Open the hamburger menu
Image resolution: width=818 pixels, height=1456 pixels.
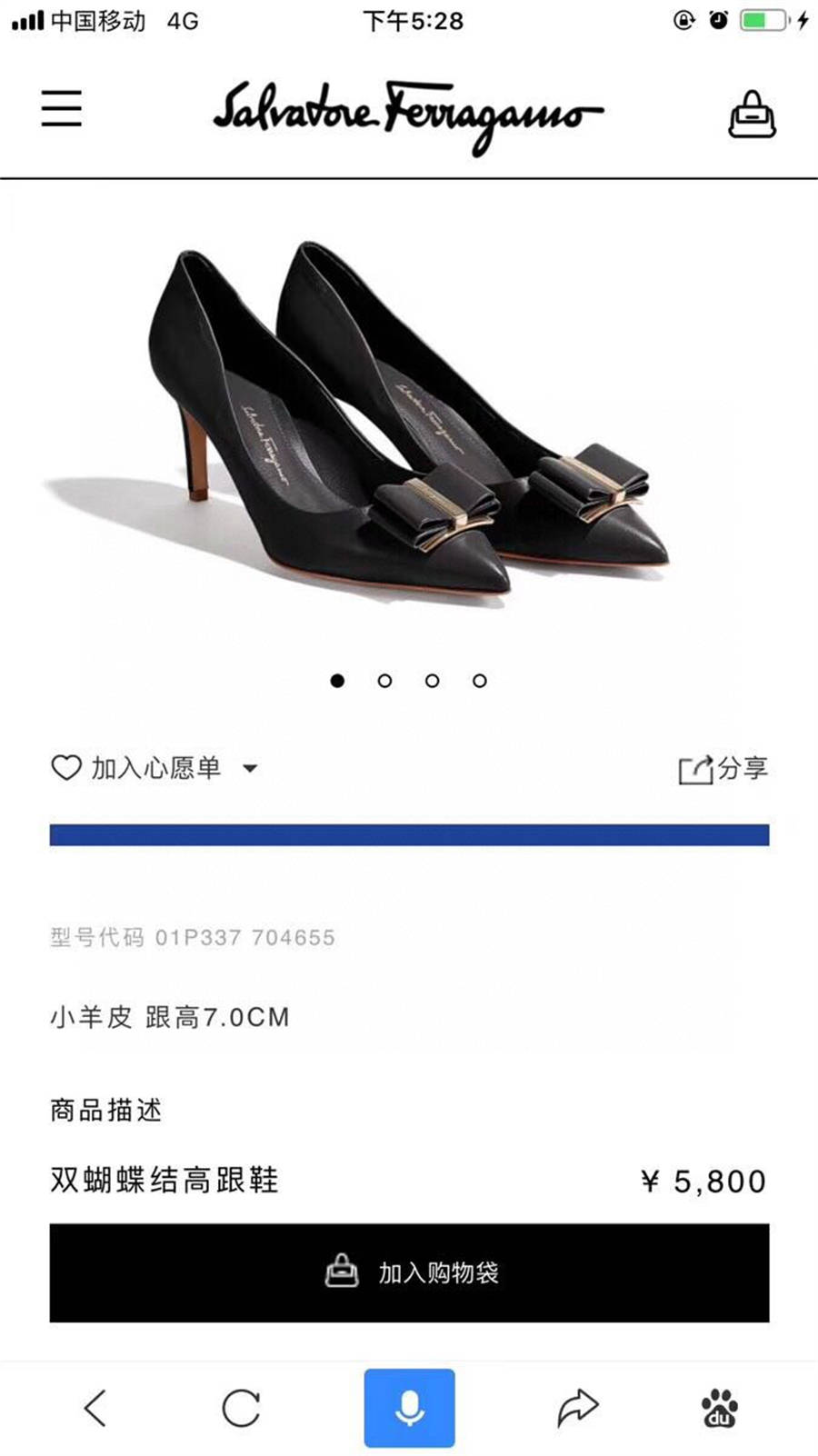(61, 108)
